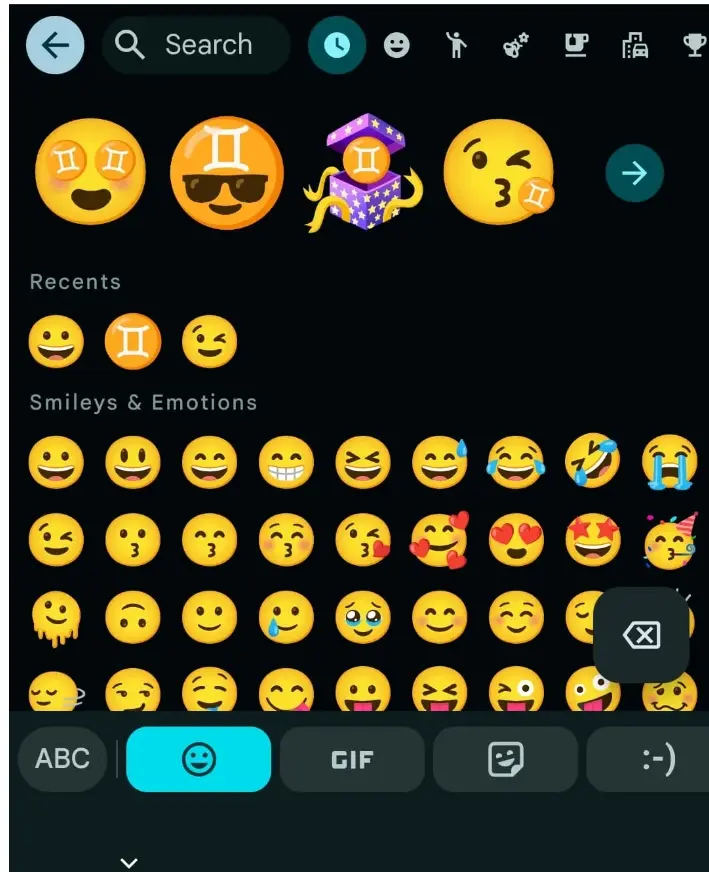Pick the Gemini gift box sticker
The height and width of the screenshot is (872, 709).
click(x=361, y=173)
